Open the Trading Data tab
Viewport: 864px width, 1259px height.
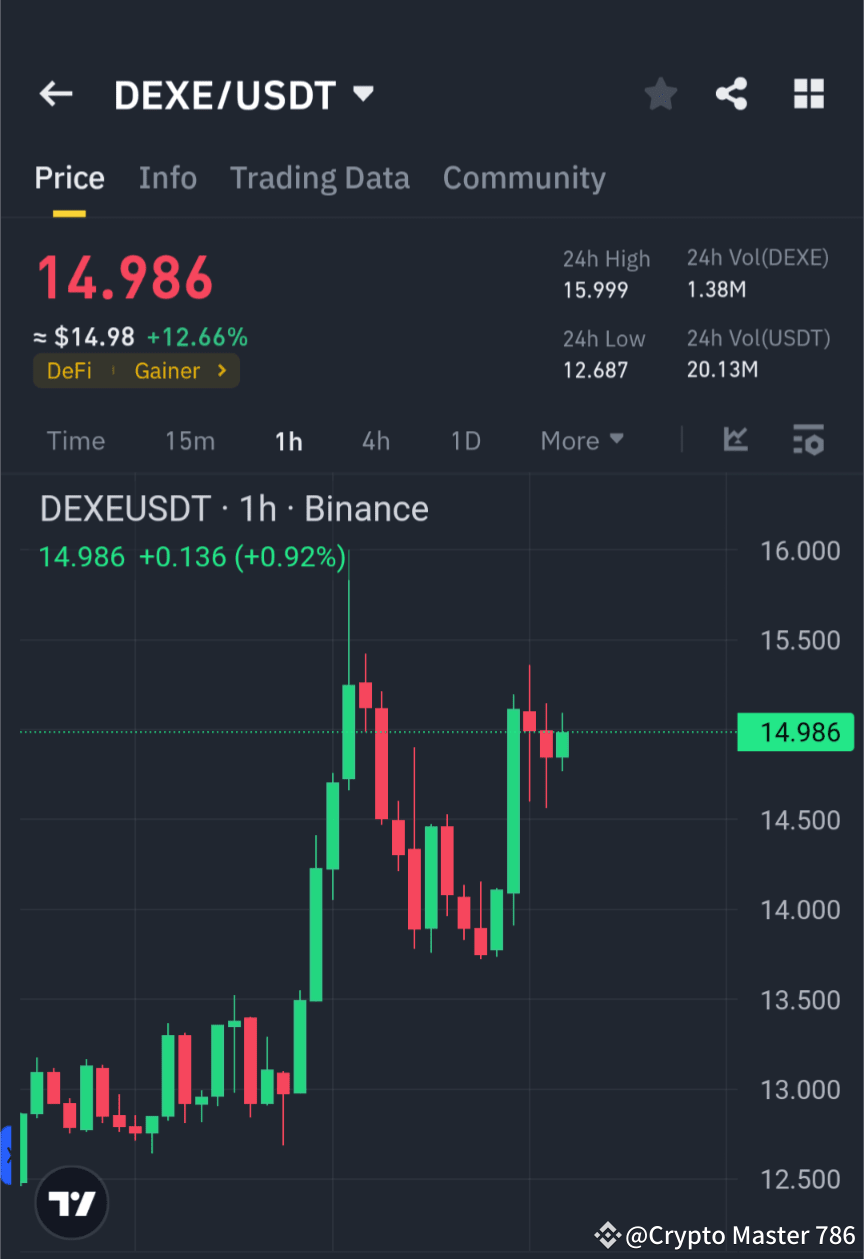319,177
